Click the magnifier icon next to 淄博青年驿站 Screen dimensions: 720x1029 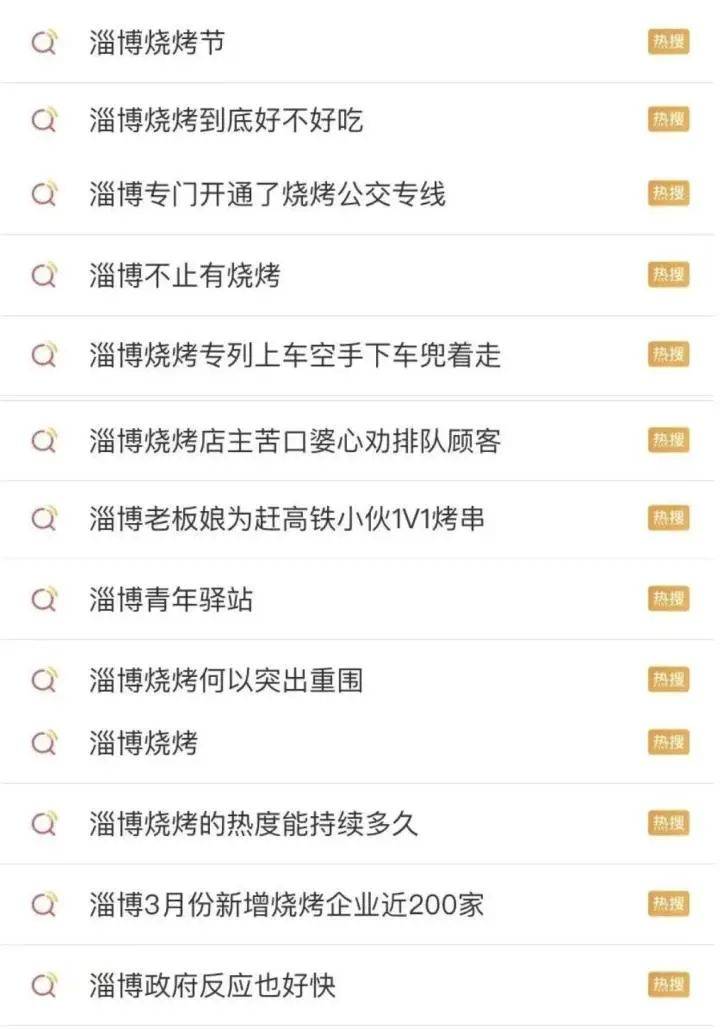point(43,600)
